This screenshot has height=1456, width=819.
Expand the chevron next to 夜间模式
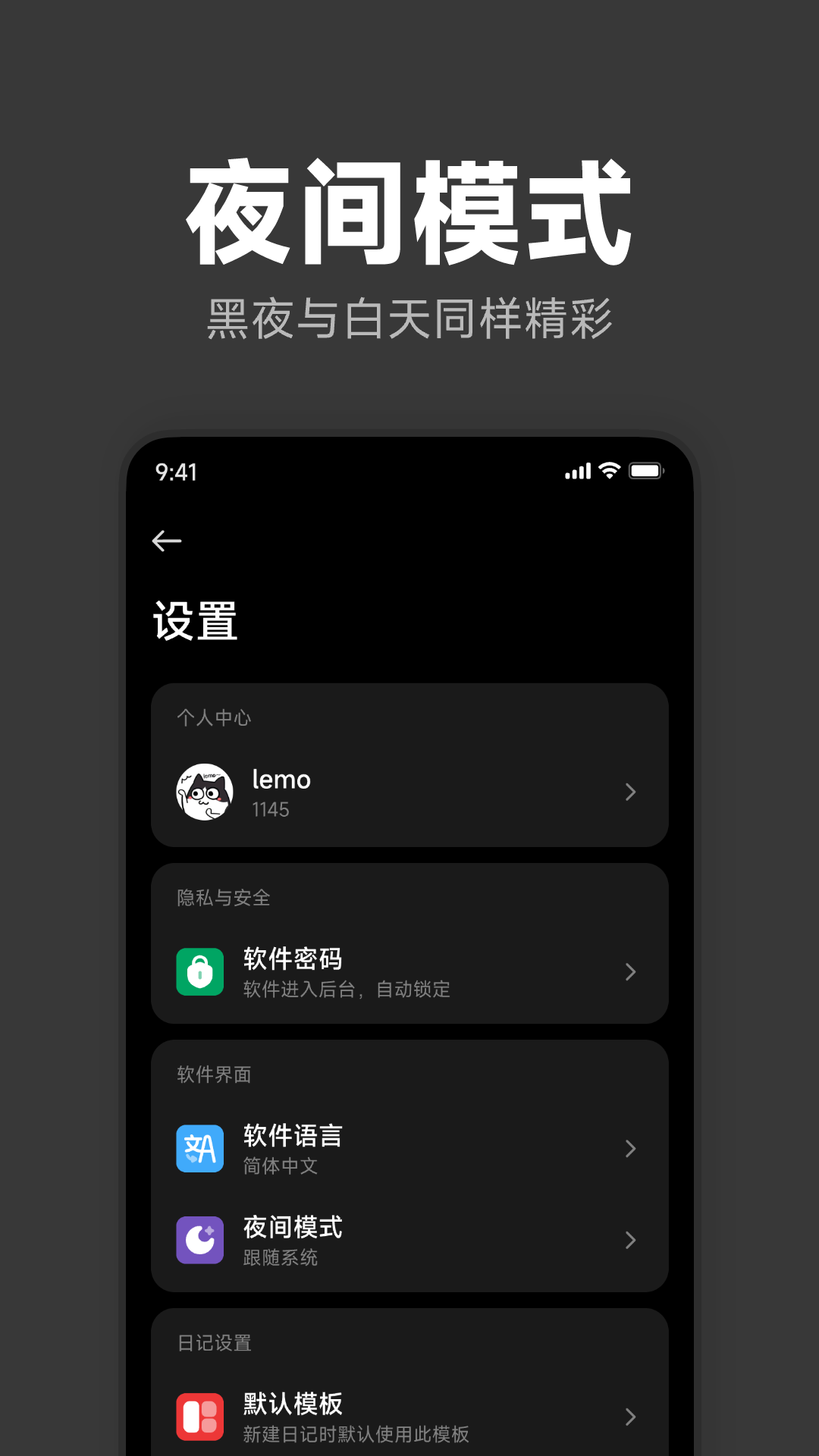631,1241
